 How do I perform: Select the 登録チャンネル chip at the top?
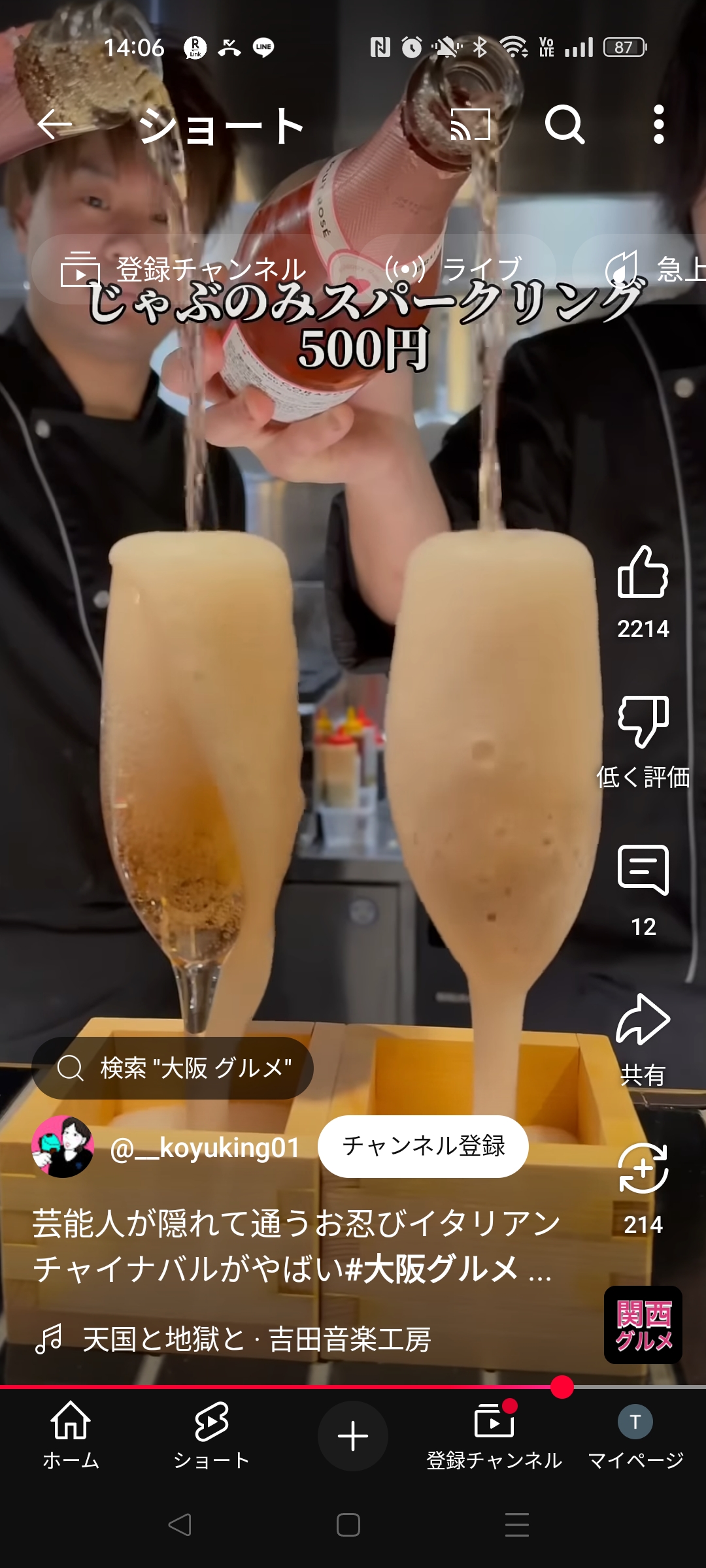point(183,269)
